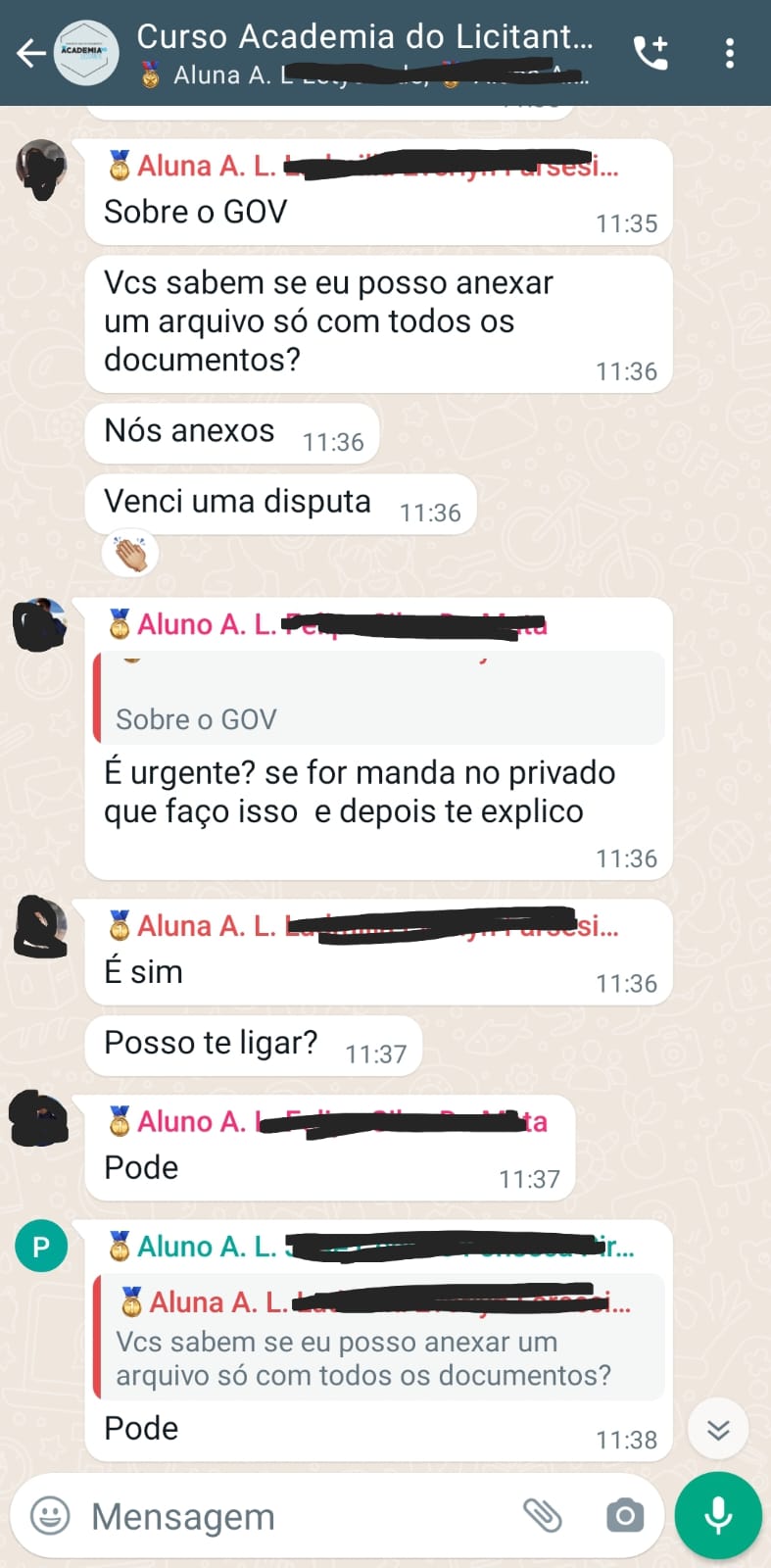This screenshot has height=1568, width=771.
Task: Focus the Mensagem text field
Action: [x=294, y=1516]
